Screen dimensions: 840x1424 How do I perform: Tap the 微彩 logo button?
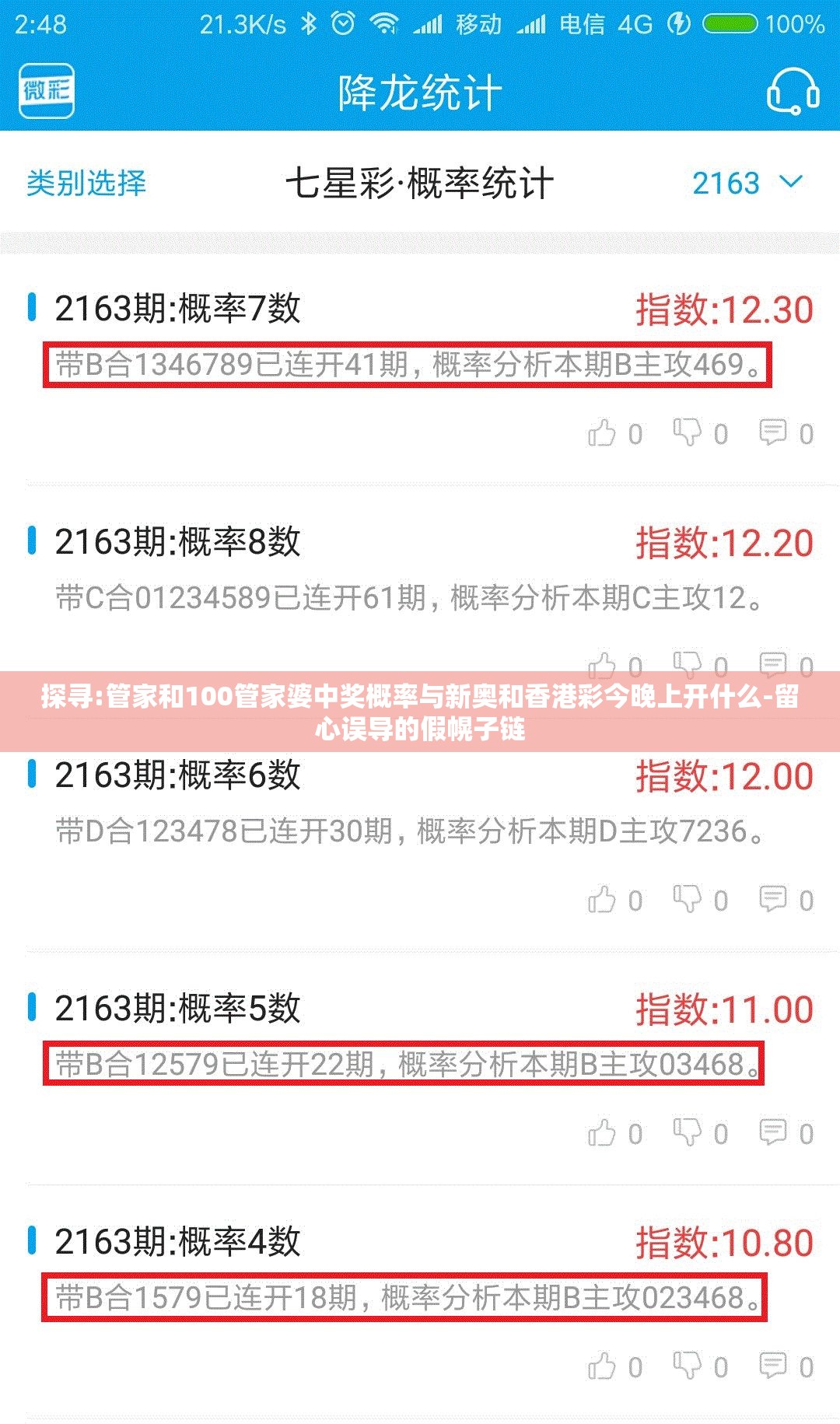coord(47,91)
